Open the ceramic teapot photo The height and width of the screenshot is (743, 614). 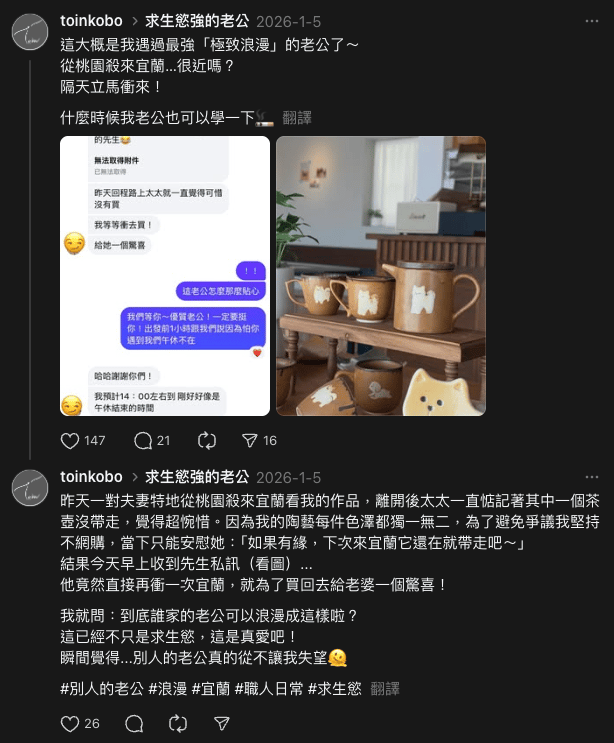click(381, 276)
